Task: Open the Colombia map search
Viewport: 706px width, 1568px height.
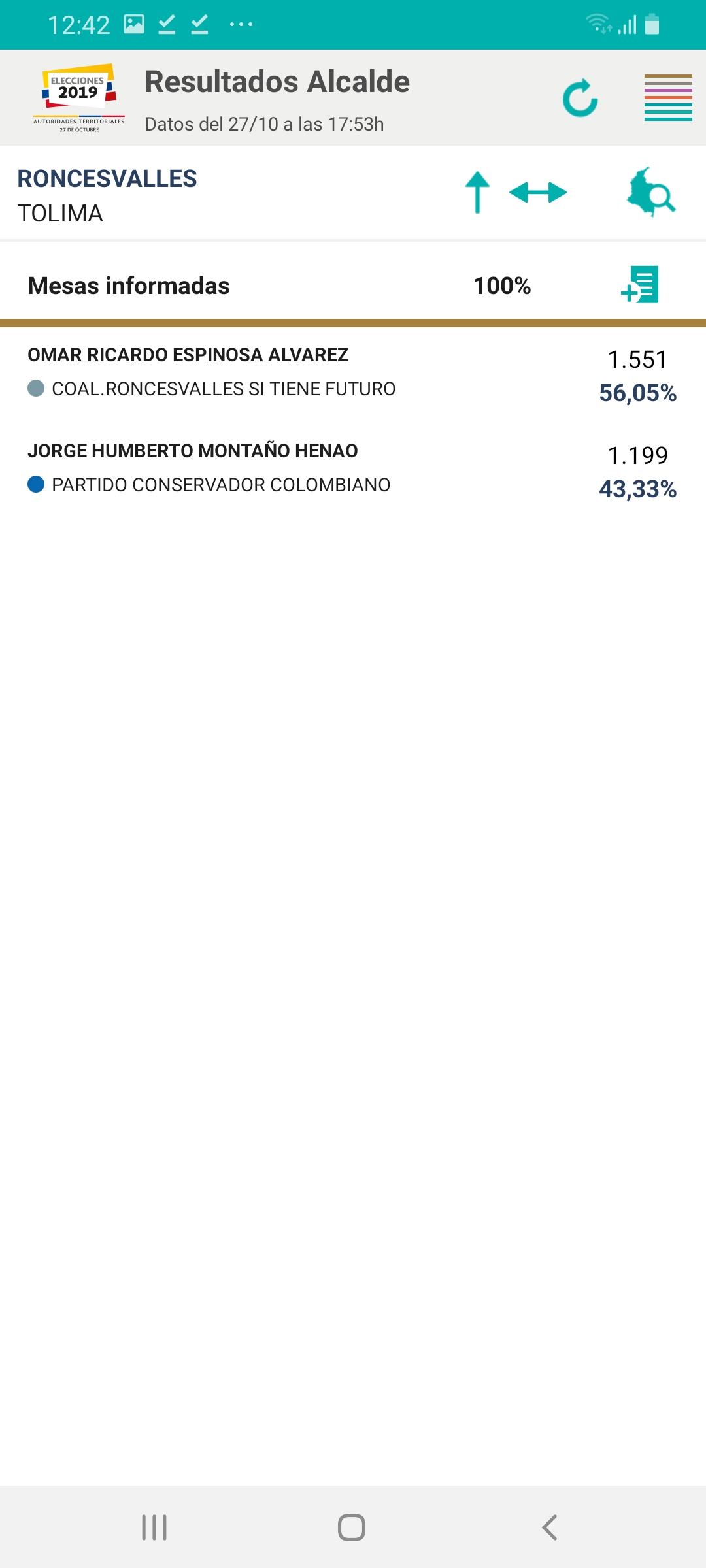Action: click(x=650, y=192)
